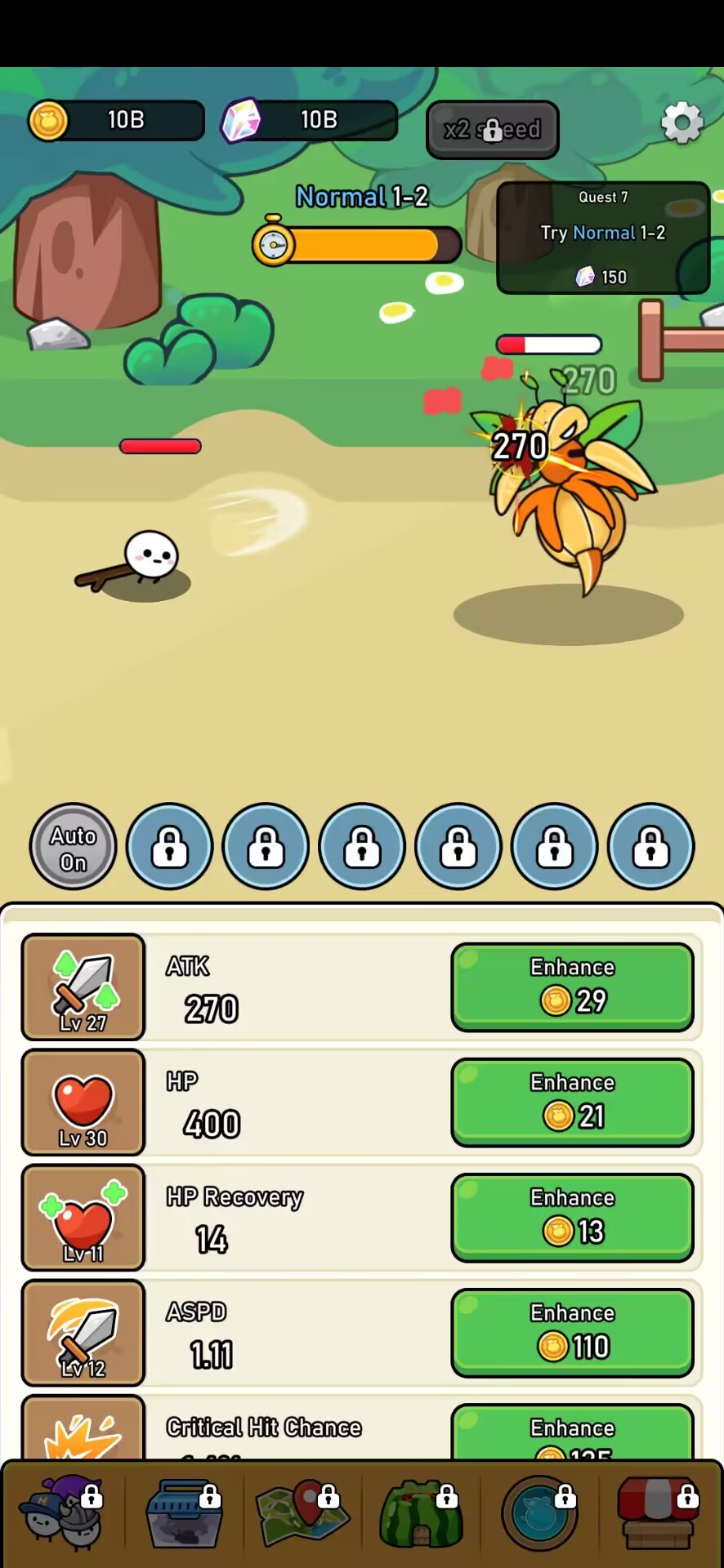Enhance HP Recovery for 13 coins
The width and height of the screenshot is (724, 1568).
tap(572, 1217)
